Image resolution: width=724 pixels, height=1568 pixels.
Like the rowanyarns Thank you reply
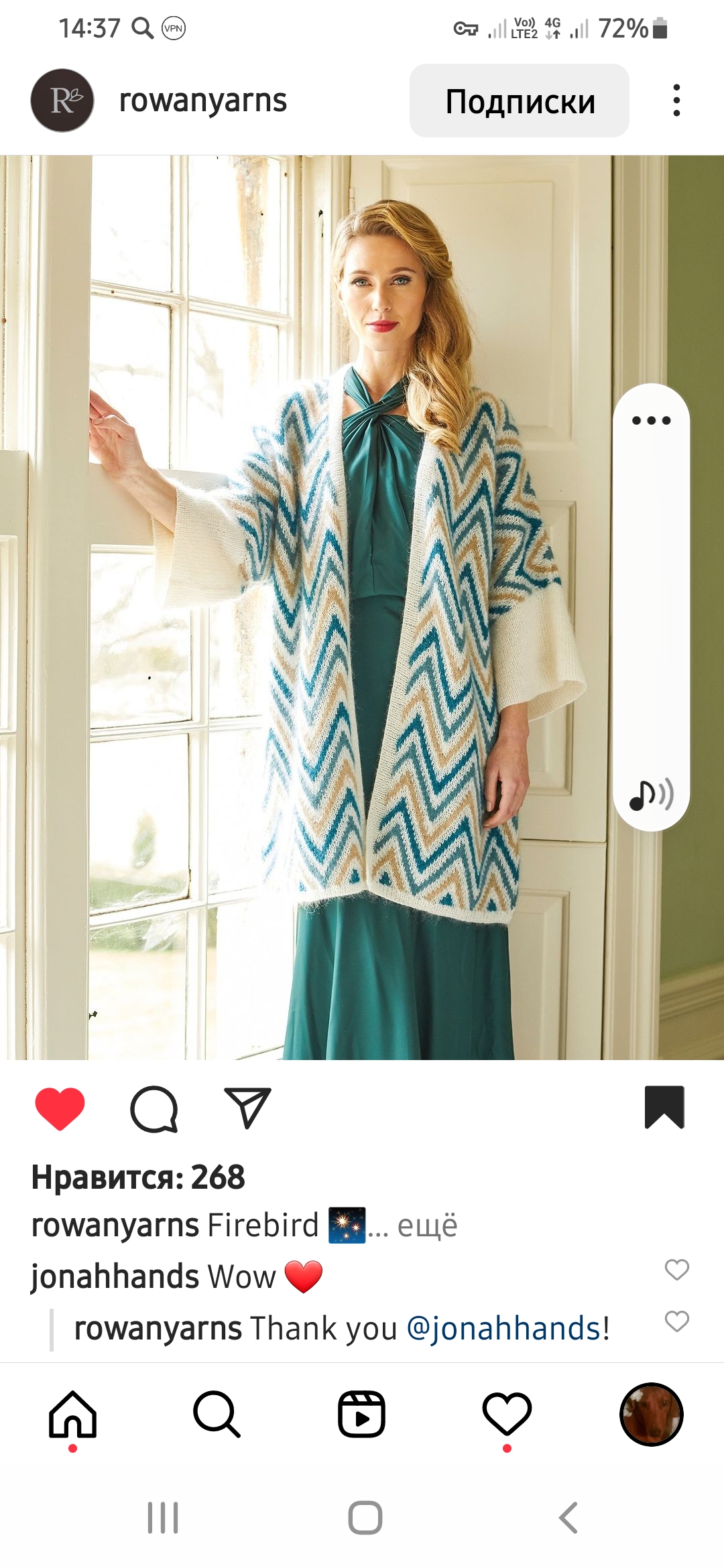[x=676, y=1321]
